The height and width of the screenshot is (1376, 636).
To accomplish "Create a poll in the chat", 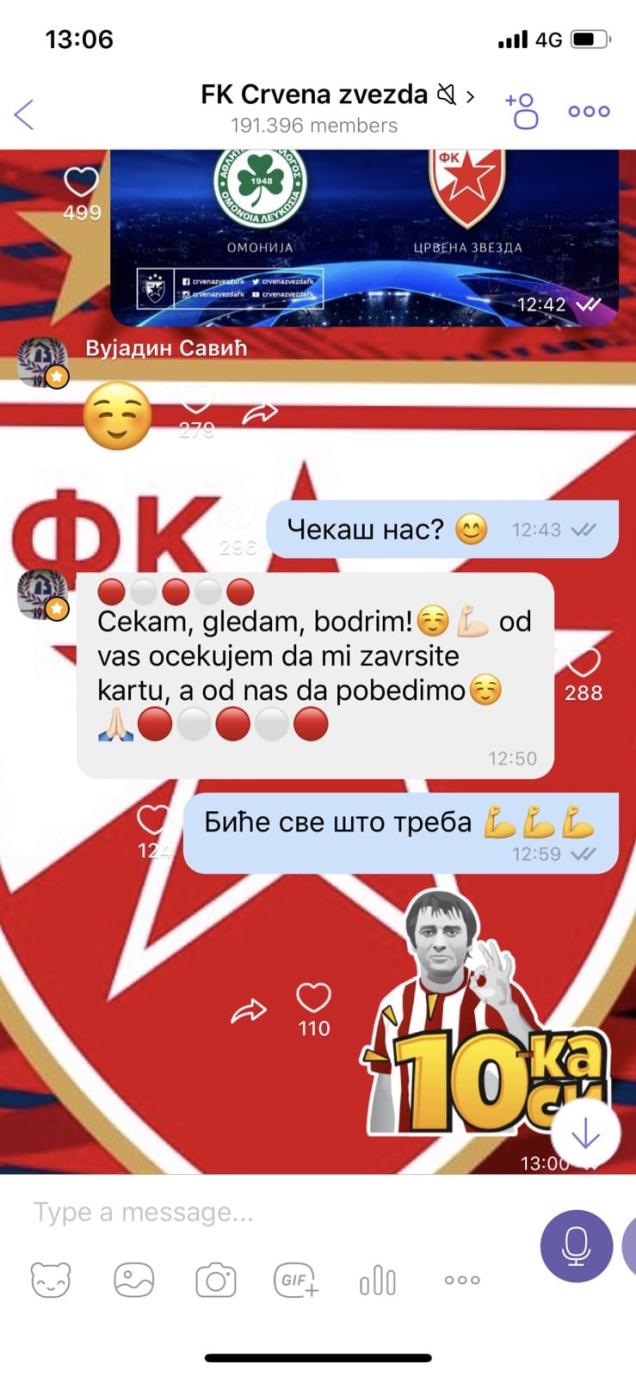I will [378, 1280].
